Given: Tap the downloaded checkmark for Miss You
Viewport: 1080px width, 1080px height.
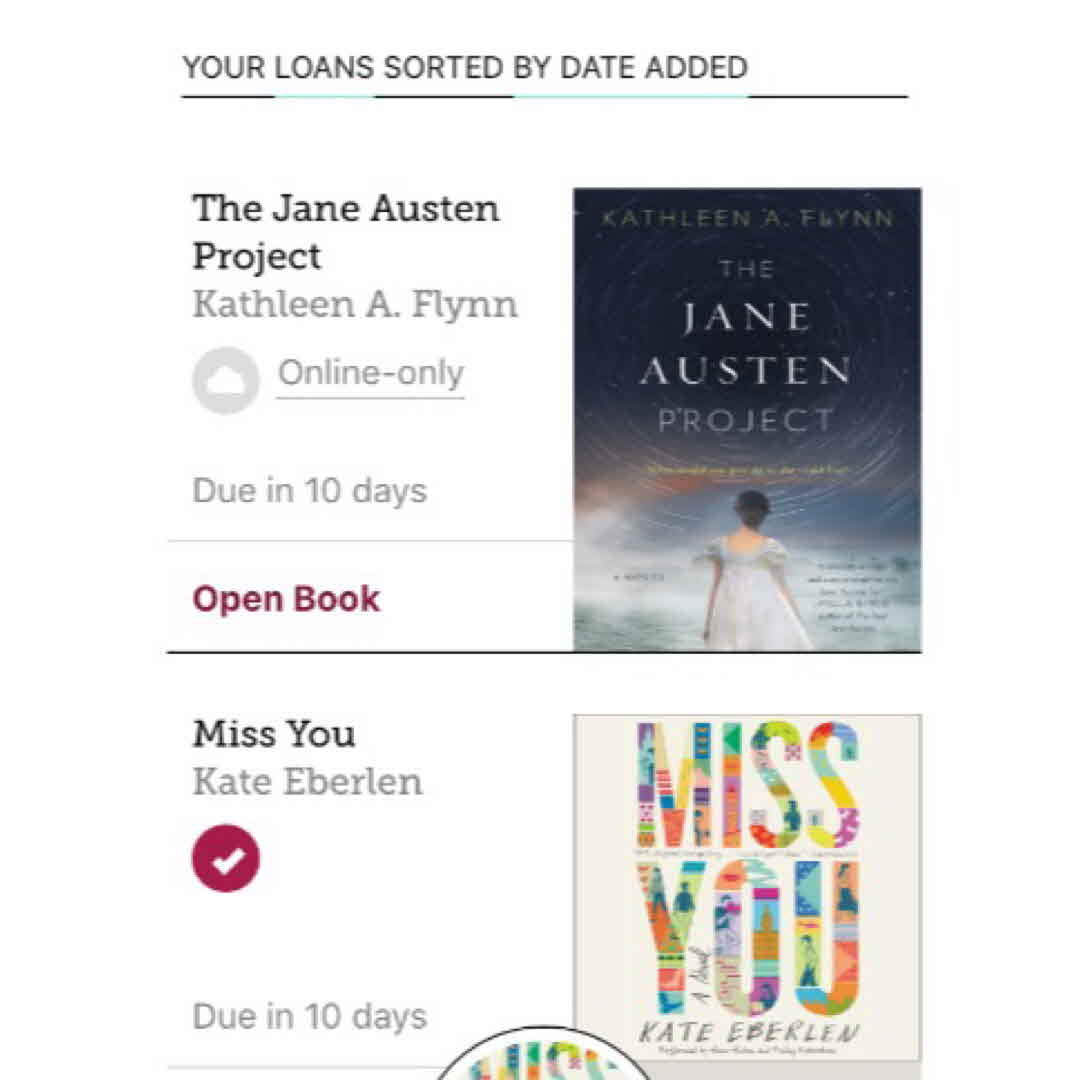Looking at the screenshot, I should coord(226,858).
